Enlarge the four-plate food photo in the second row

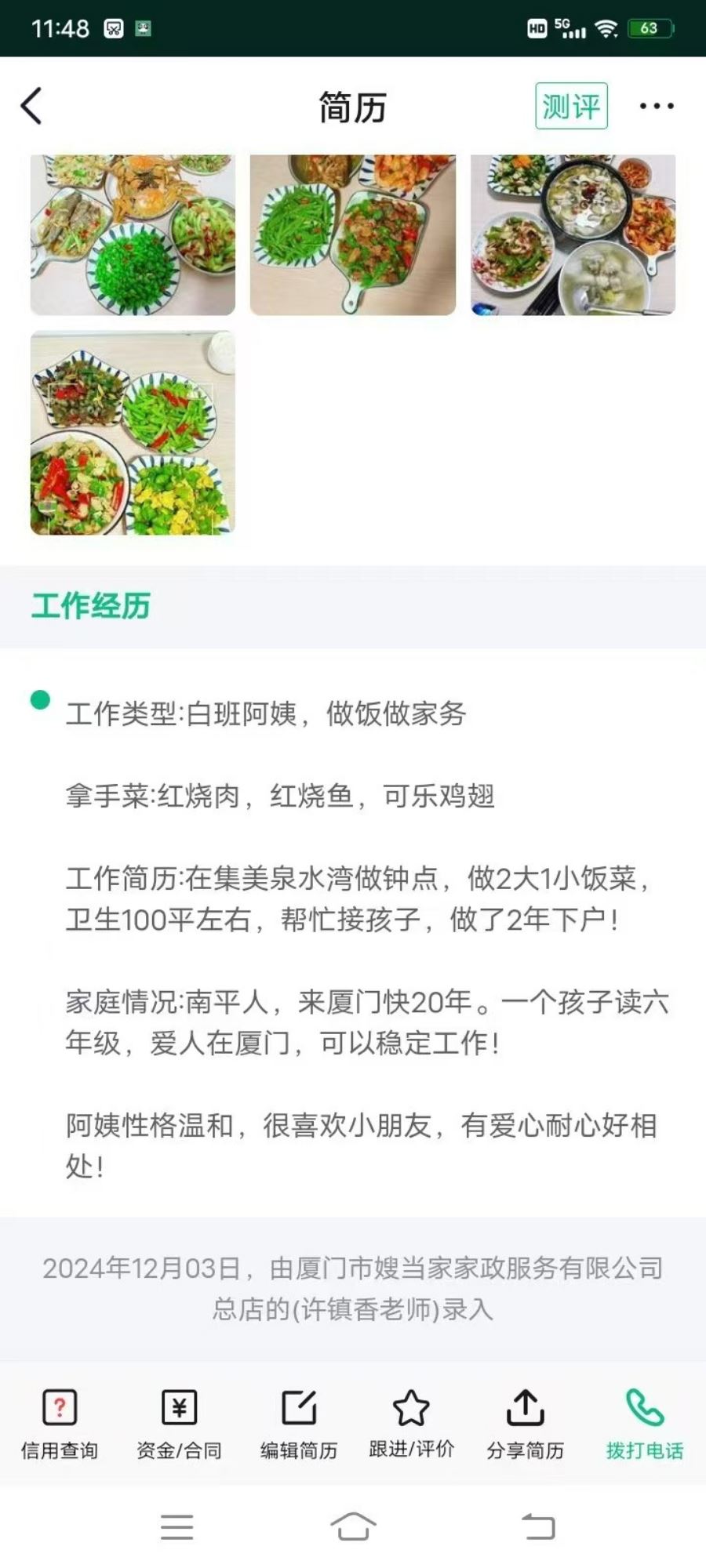tap(133, 433)
